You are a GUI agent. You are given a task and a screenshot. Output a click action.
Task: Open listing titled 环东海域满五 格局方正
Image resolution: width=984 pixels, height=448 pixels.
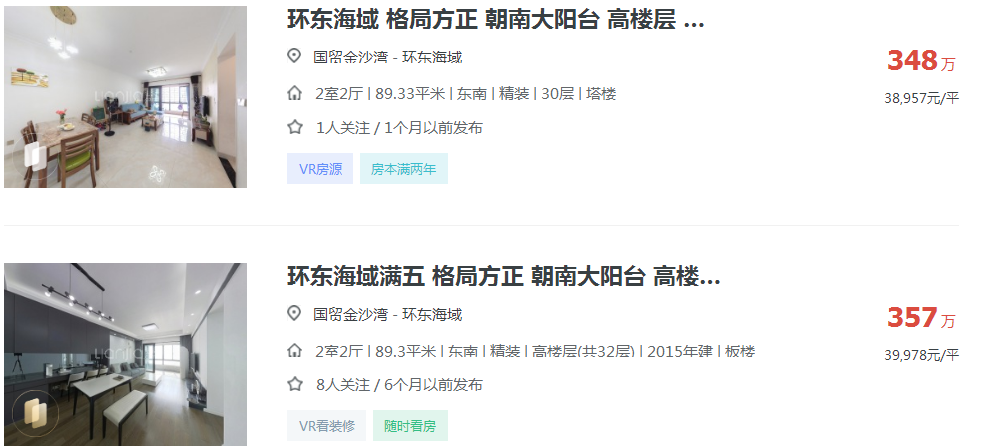(x=503, y=276)
